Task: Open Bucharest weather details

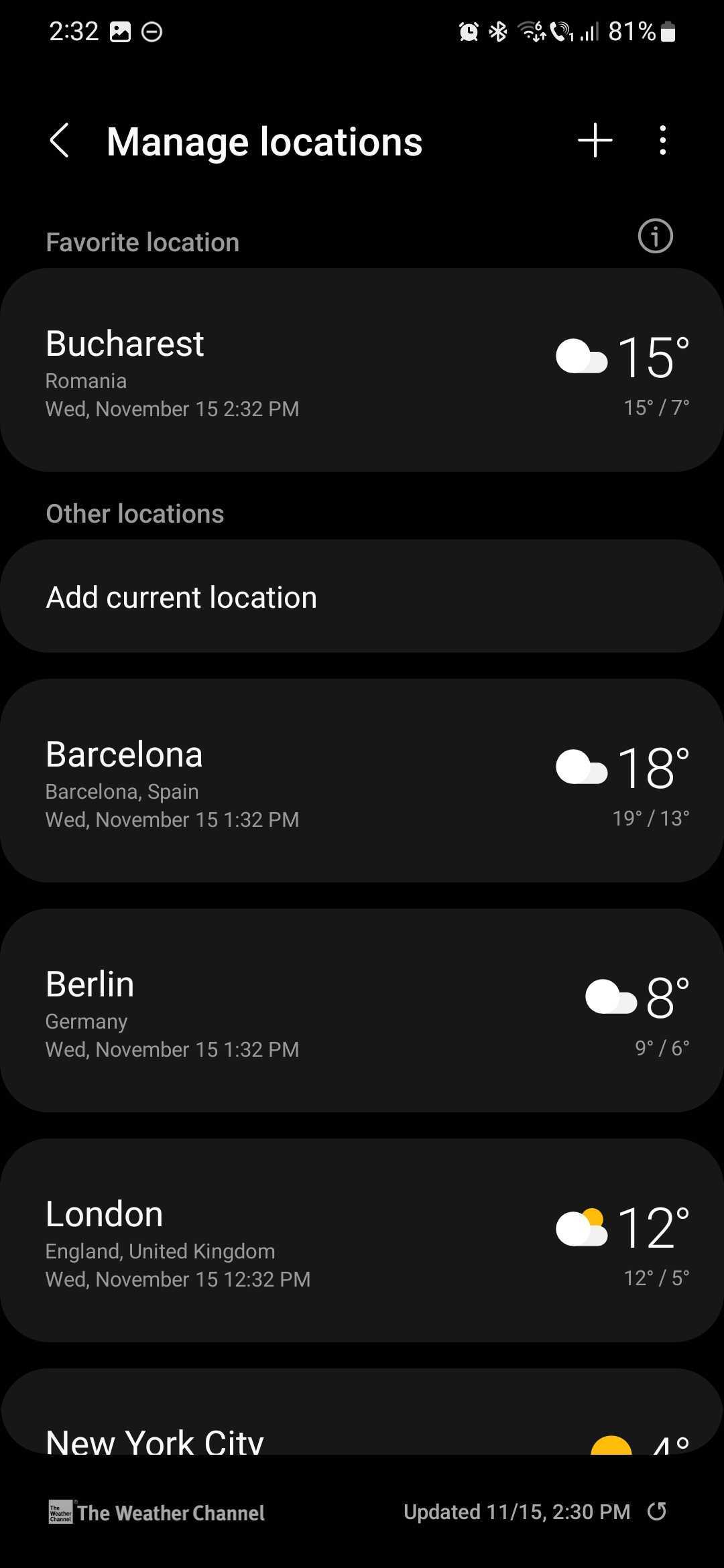Action: (x=362, y=370)
